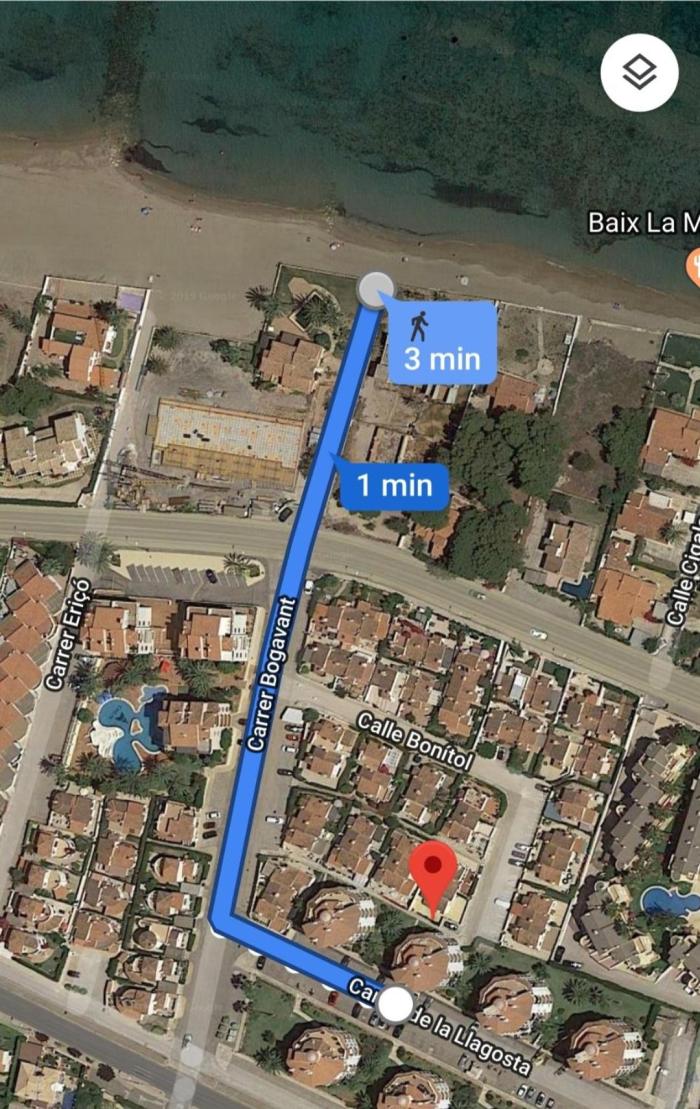Select the 1 min route label
700x1109 pixels.
395,486
